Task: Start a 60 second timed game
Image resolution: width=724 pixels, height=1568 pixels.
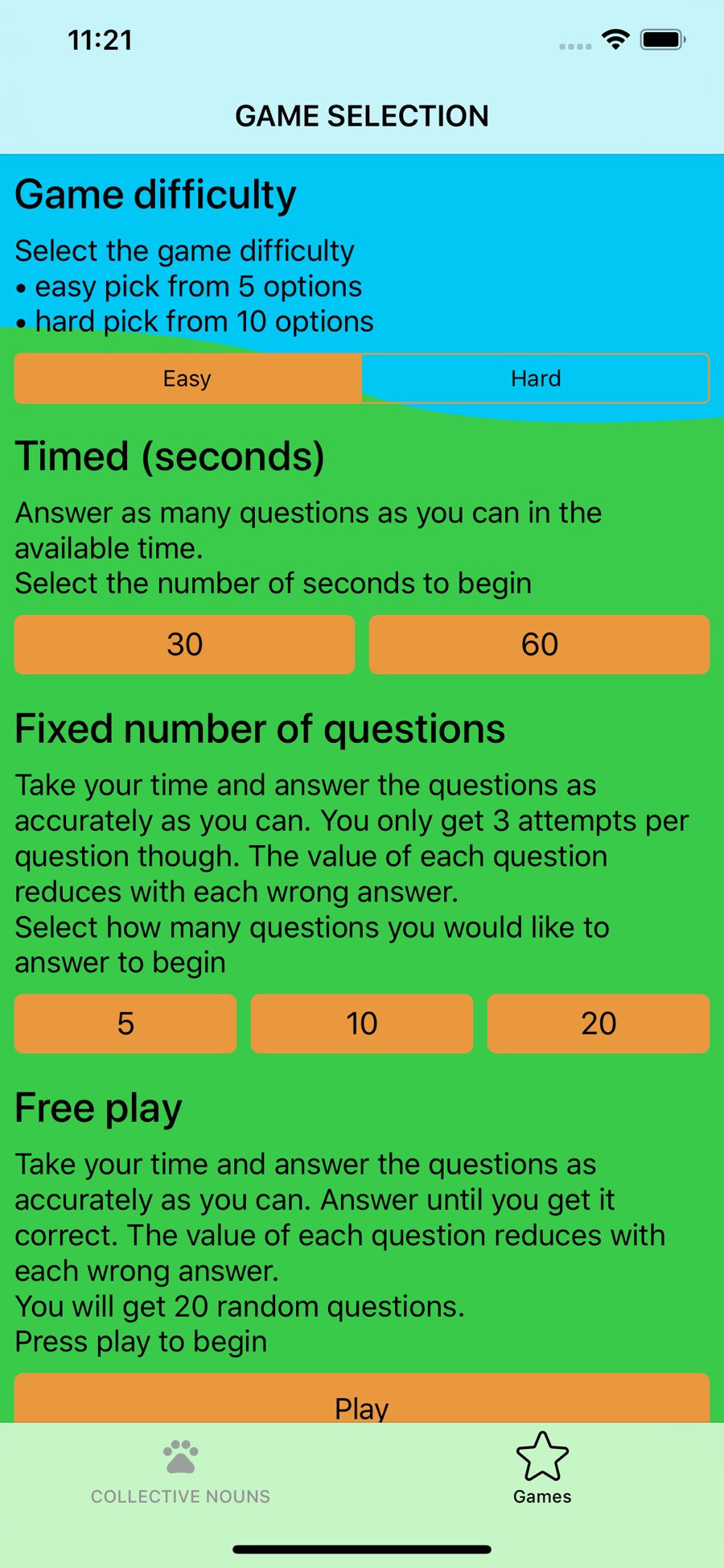Action: tap(539, 645)
